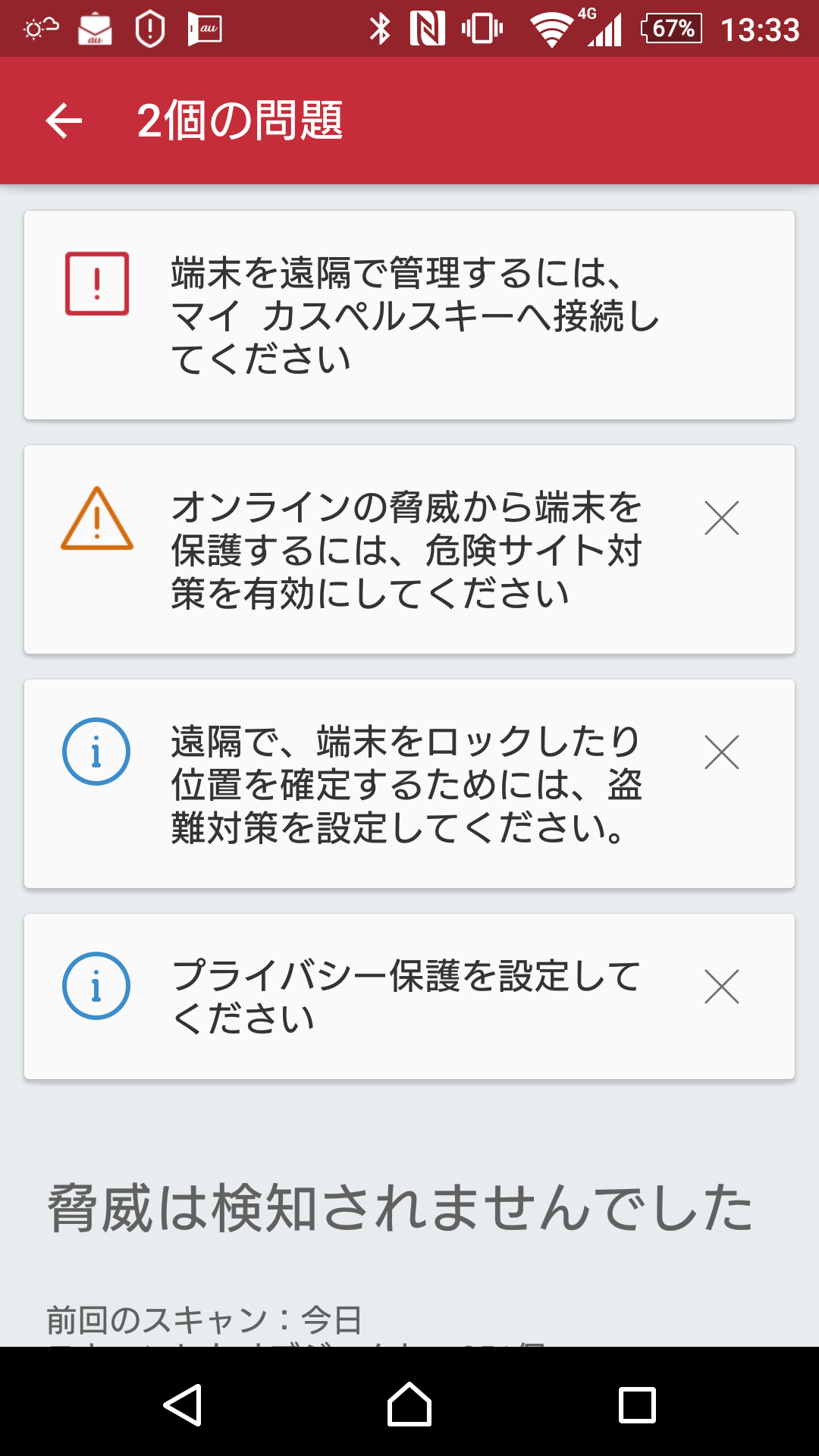This screenshot has height=1456, width=819.
Task: Tap the info icon beside プライバシー保護 message
Action: click(x=96, y=987)
